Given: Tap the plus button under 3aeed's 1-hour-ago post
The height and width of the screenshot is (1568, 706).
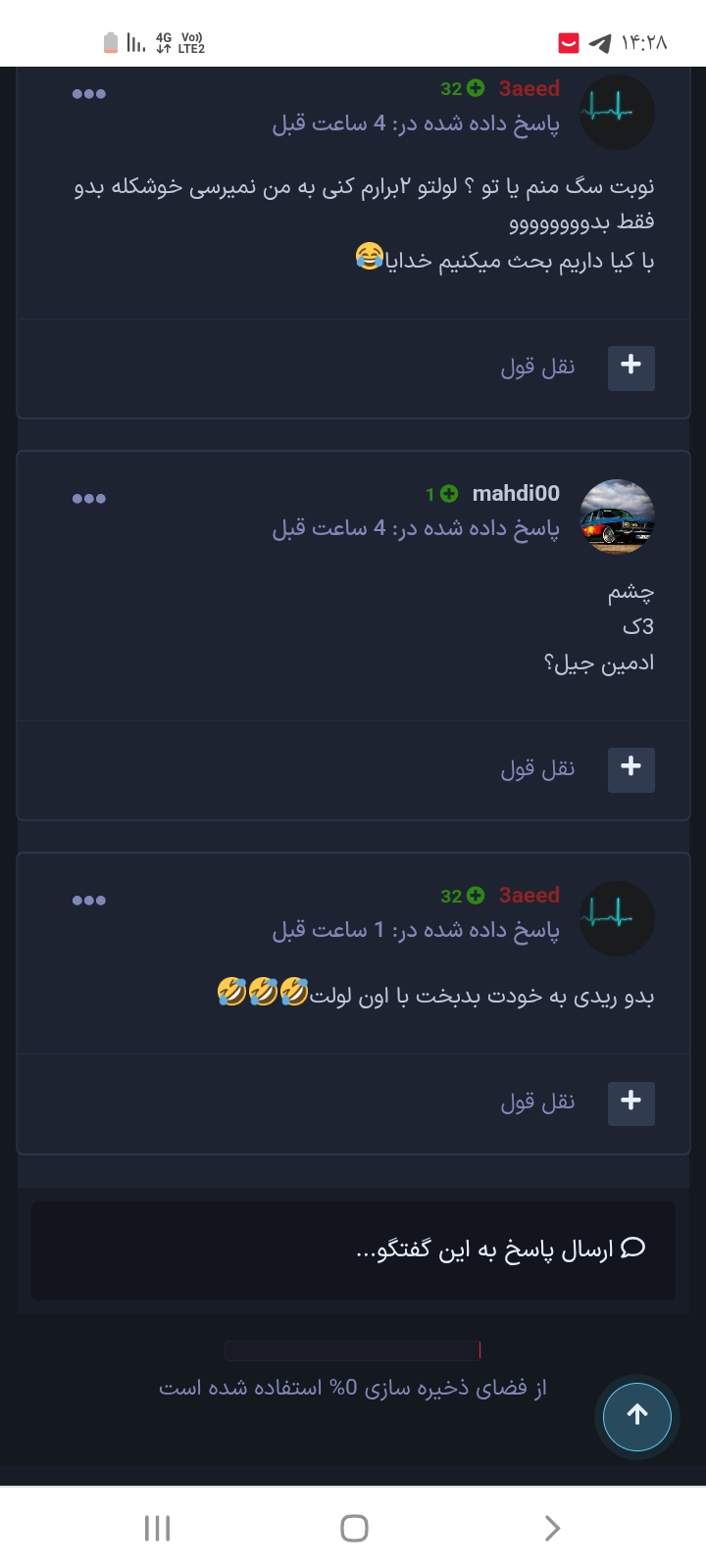Looking at the screenshot, I should tap(631, 1102).
